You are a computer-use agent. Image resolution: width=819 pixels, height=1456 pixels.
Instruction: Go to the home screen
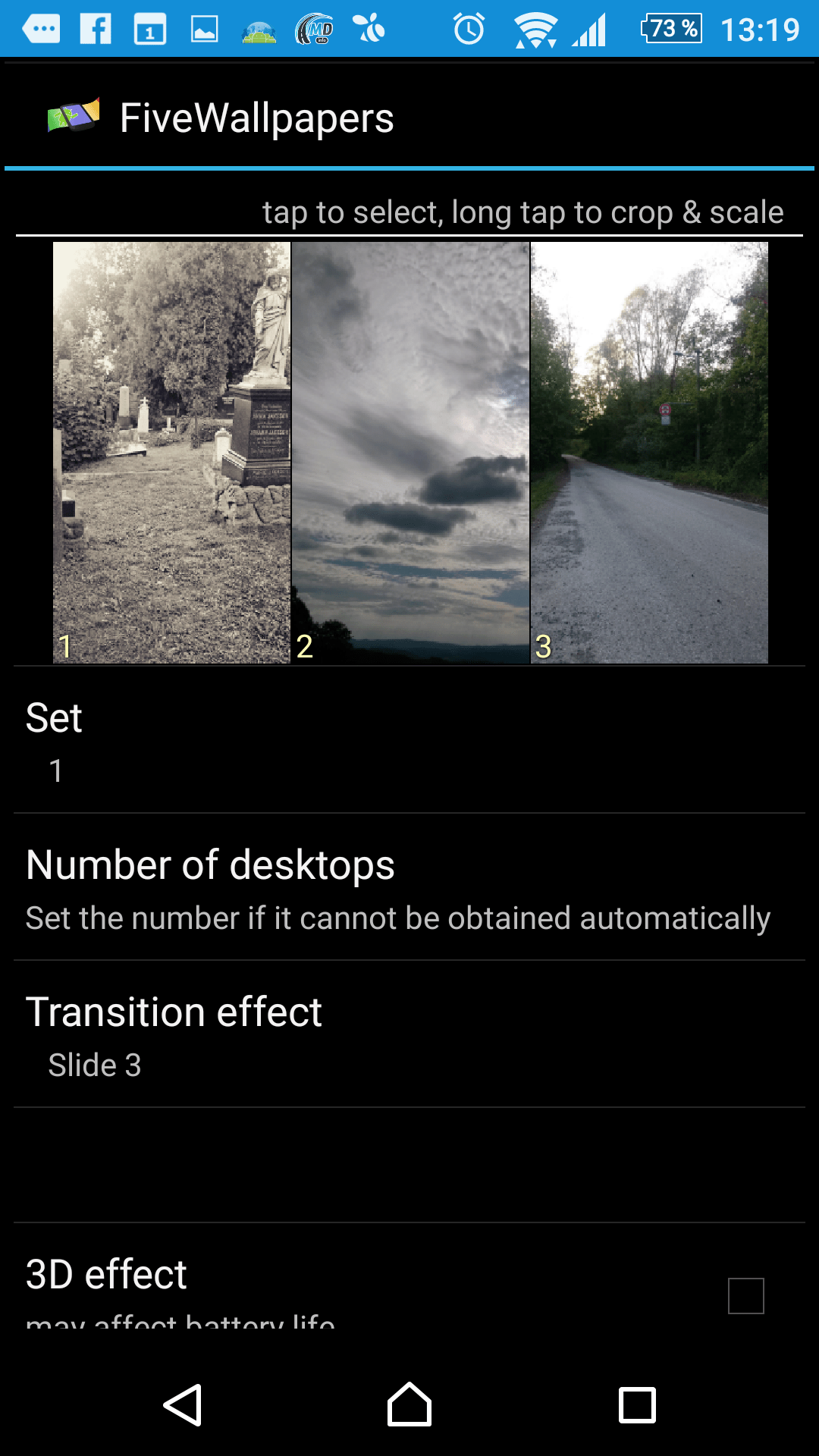click(409, 1405)
